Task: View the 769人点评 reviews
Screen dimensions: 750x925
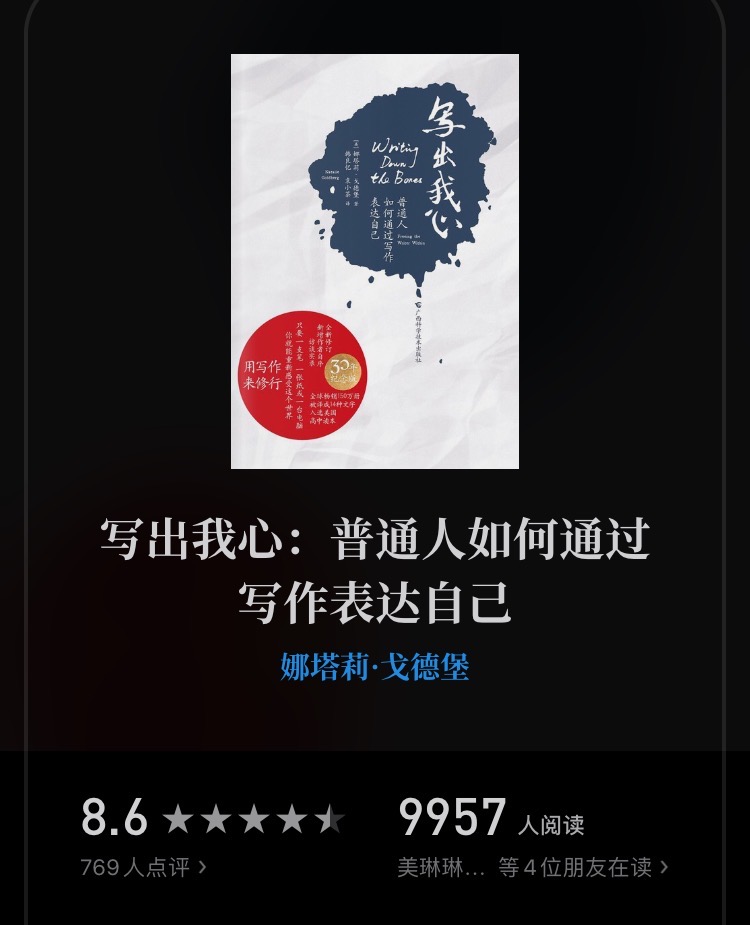Action: pos(143,867)
